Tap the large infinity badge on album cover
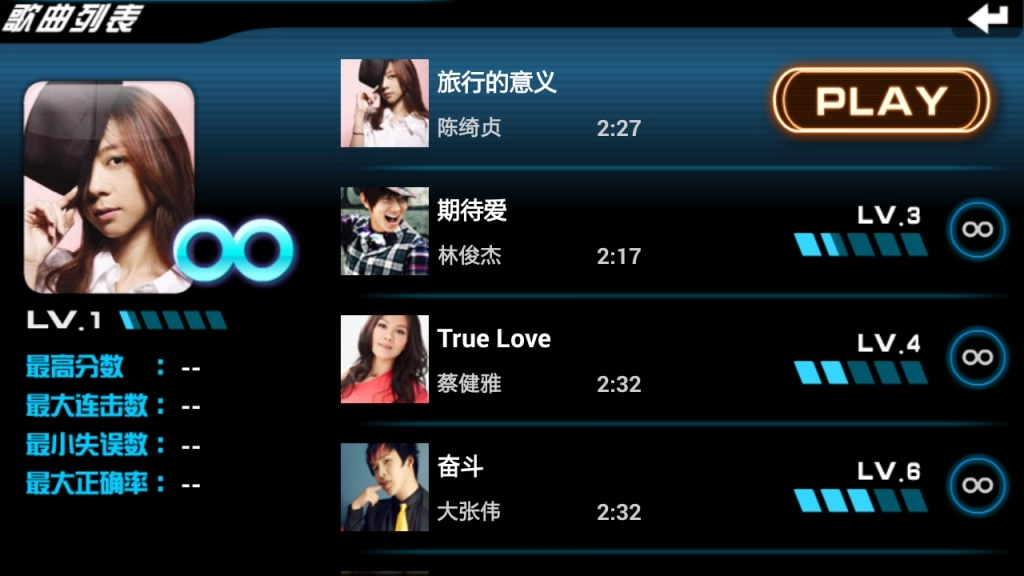The width and height of the screenshot is (1024, 576). (235, 249)
